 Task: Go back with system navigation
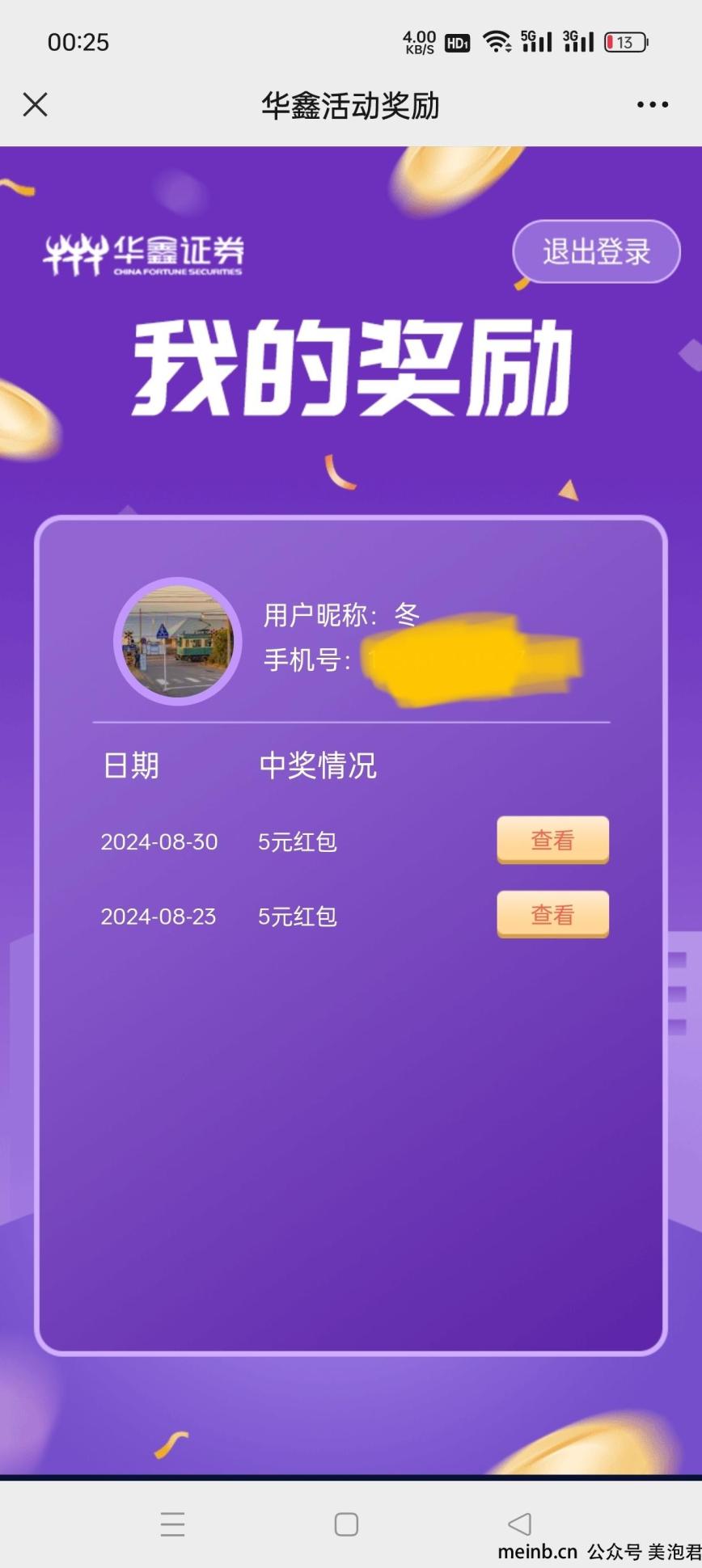tap(519, 1524)
